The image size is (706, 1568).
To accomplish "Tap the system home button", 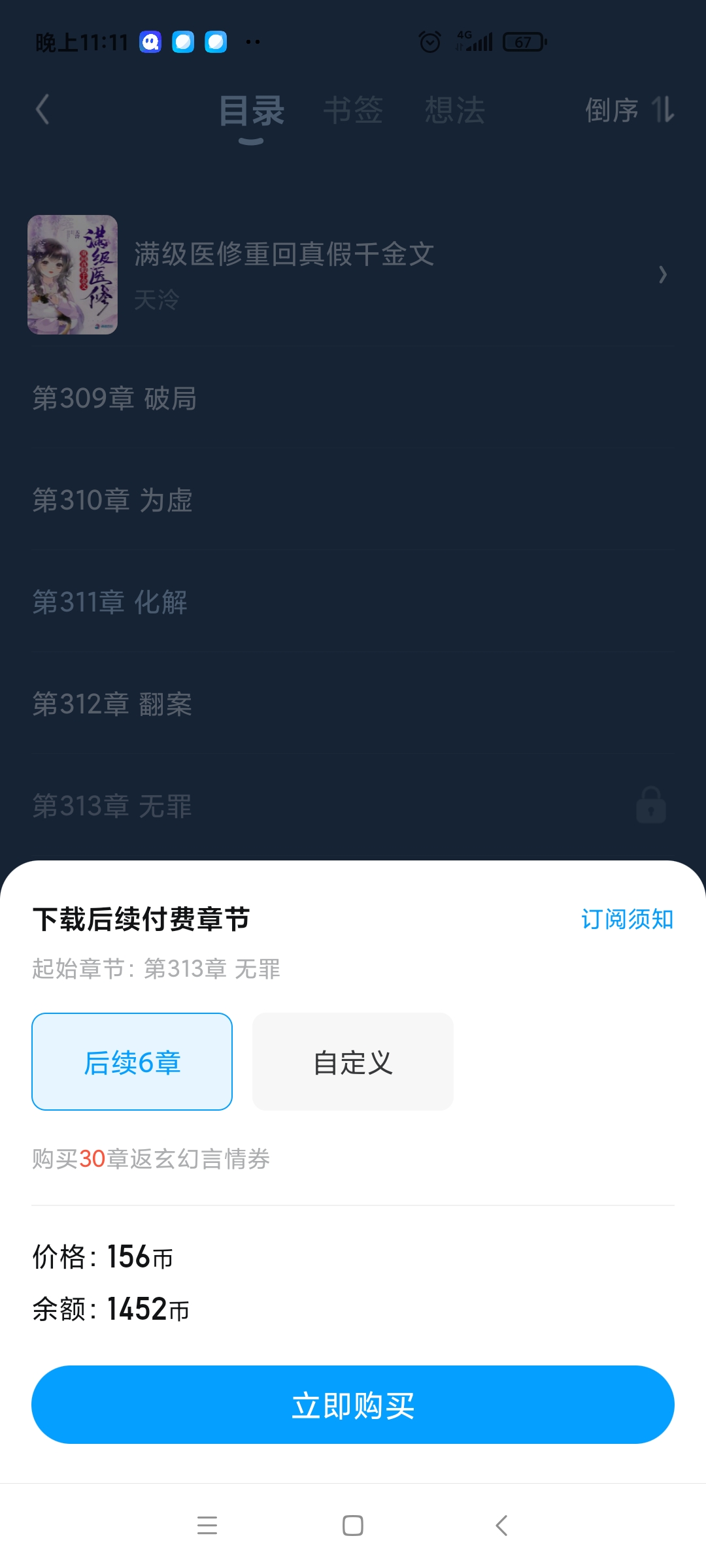I will click(353, 1526).
